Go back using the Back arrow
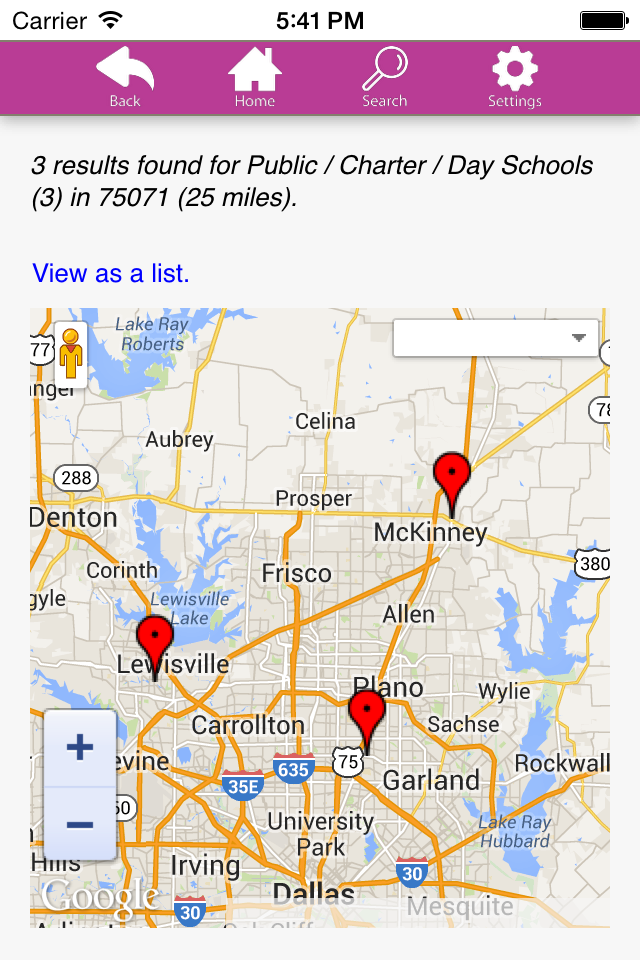This screenshot has height=960, width=640. tap(125, 78)
